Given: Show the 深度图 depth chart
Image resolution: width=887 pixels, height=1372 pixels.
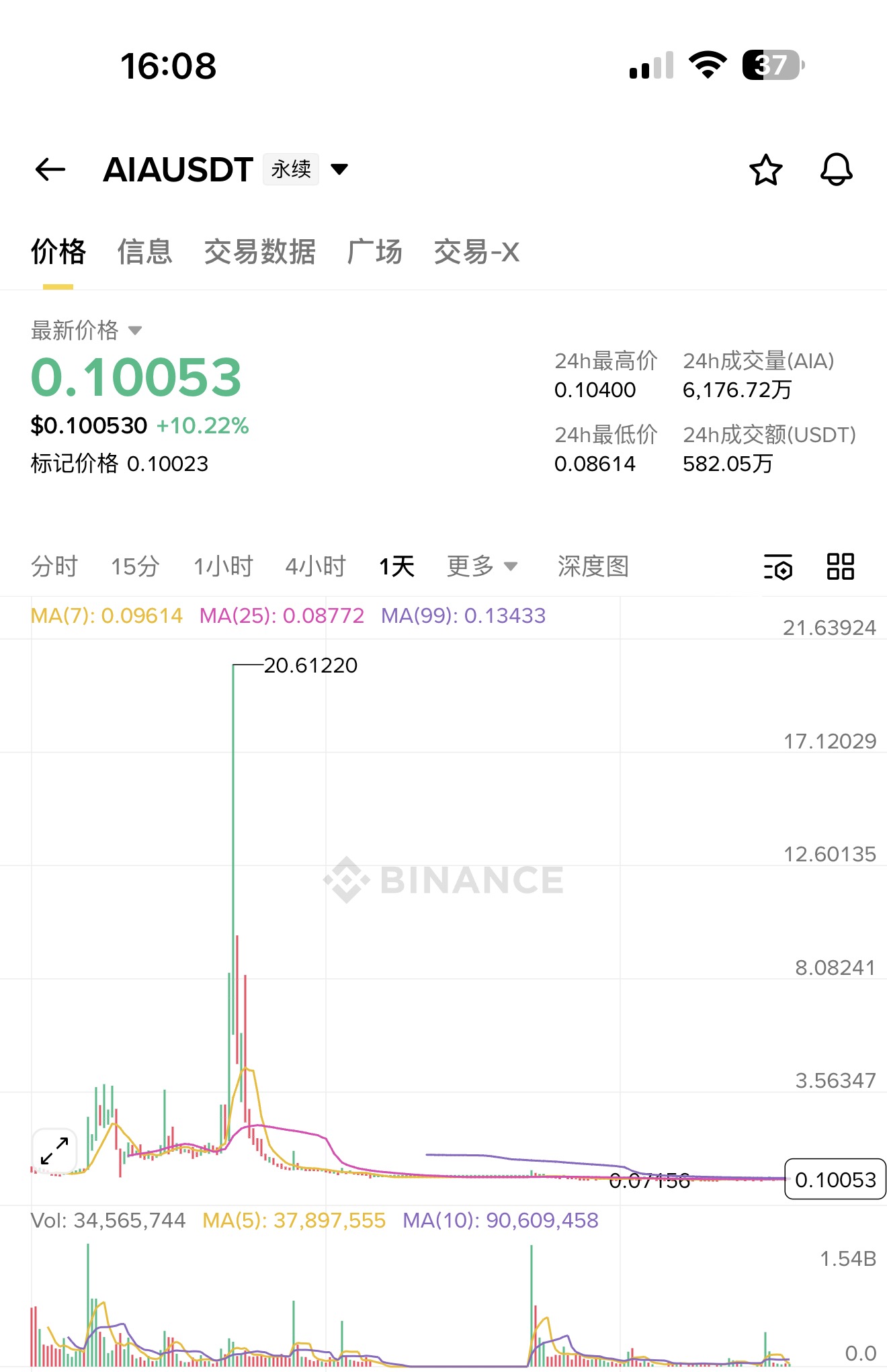Looking at the screenshot, I should pyautogui.click(x=593, y=566).
